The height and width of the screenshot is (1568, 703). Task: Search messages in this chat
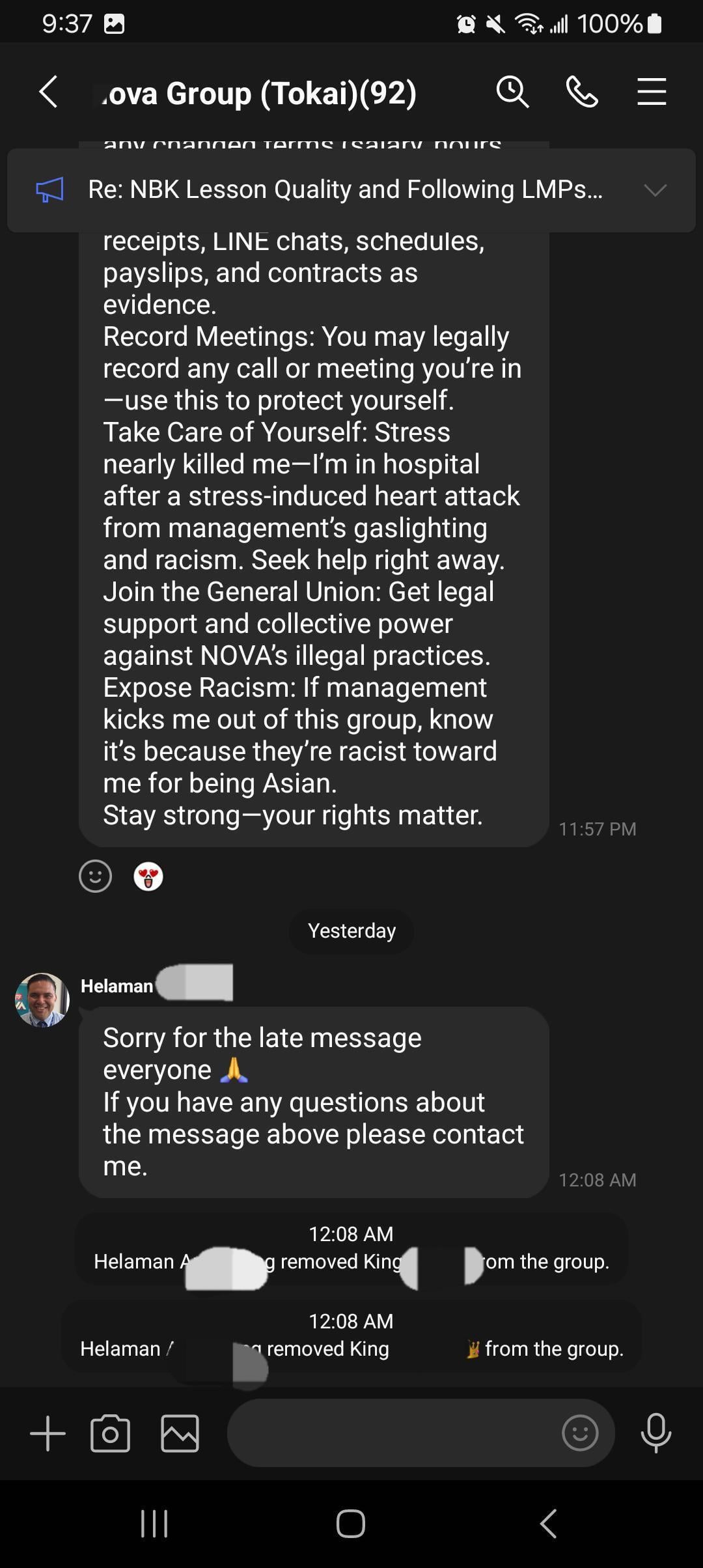[512, 92]
